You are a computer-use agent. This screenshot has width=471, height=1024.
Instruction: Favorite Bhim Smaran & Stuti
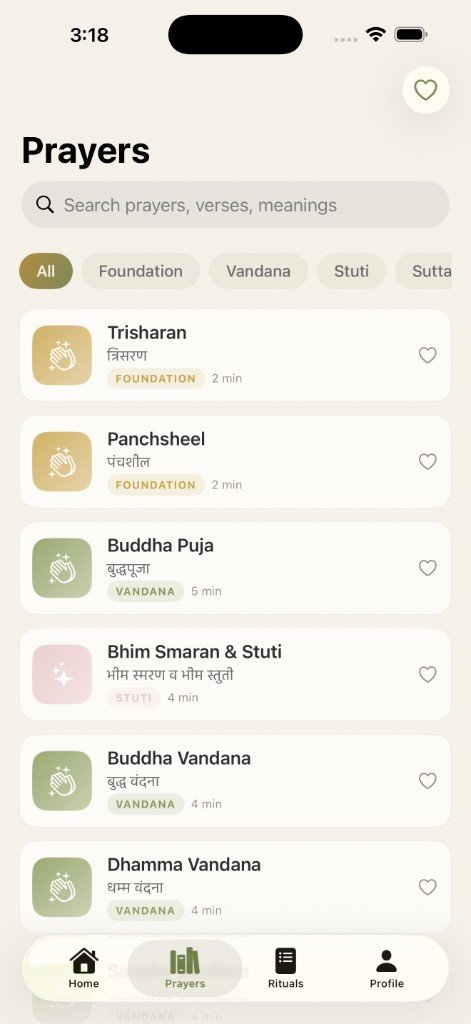coord(427,675)
